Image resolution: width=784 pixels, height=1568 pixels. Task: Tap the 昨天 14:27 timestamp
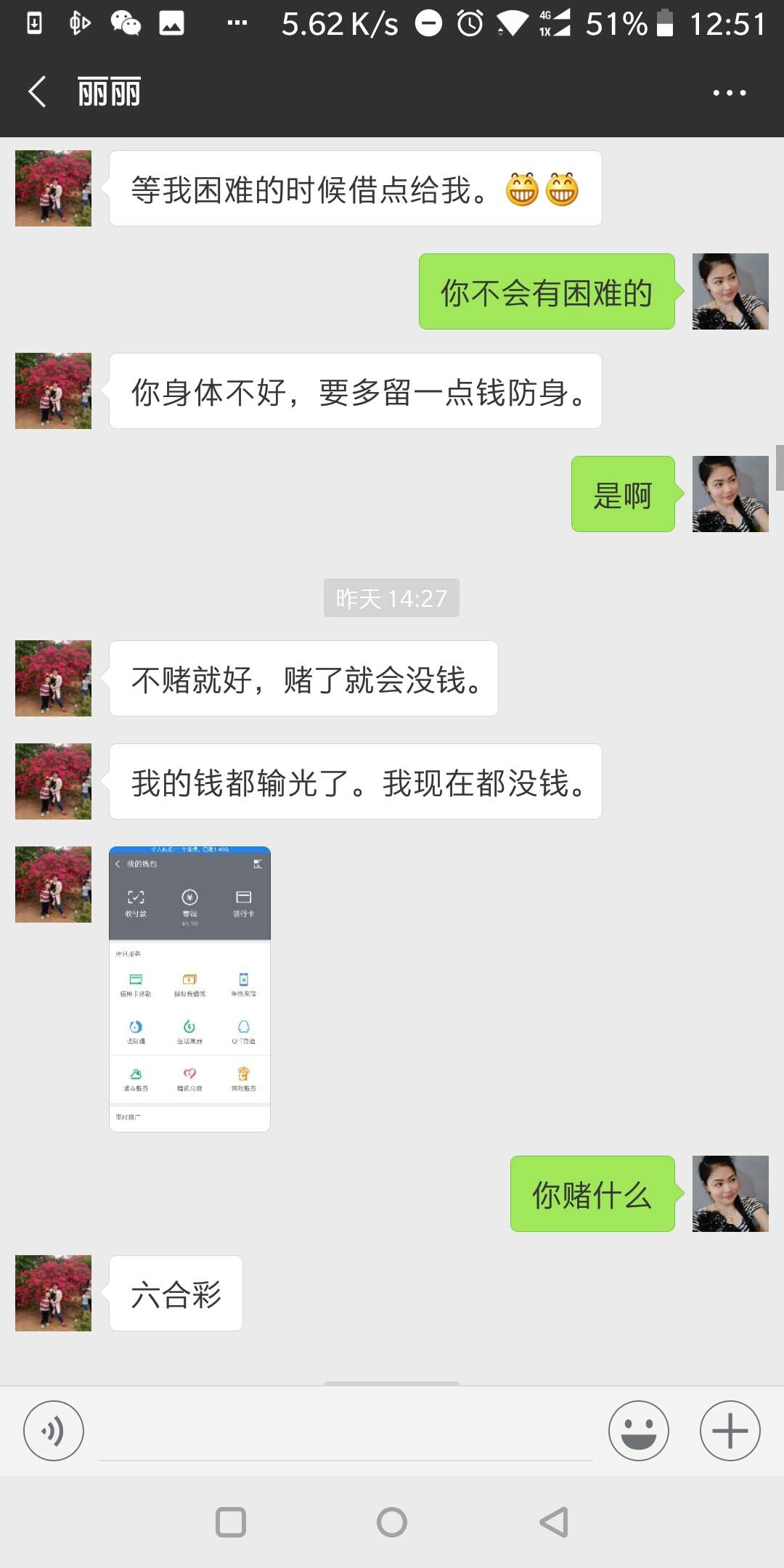pos(391,597)
